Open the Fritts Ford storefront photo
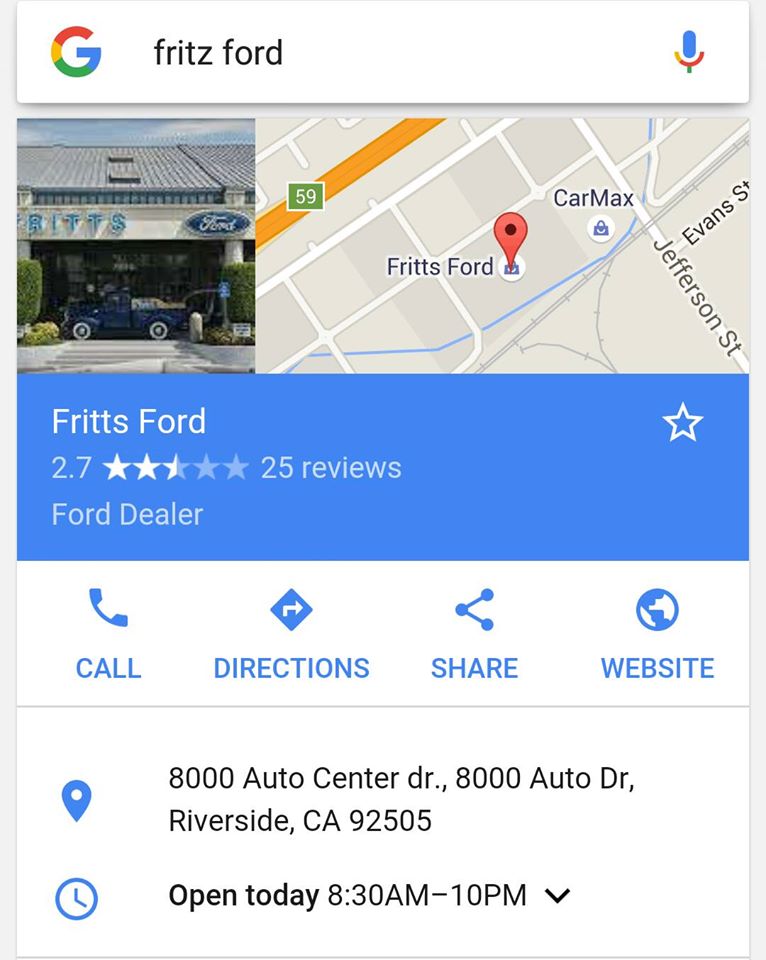The width and height of the screenshot is (766, 960). pyautogui.click(x=136, y=246)
